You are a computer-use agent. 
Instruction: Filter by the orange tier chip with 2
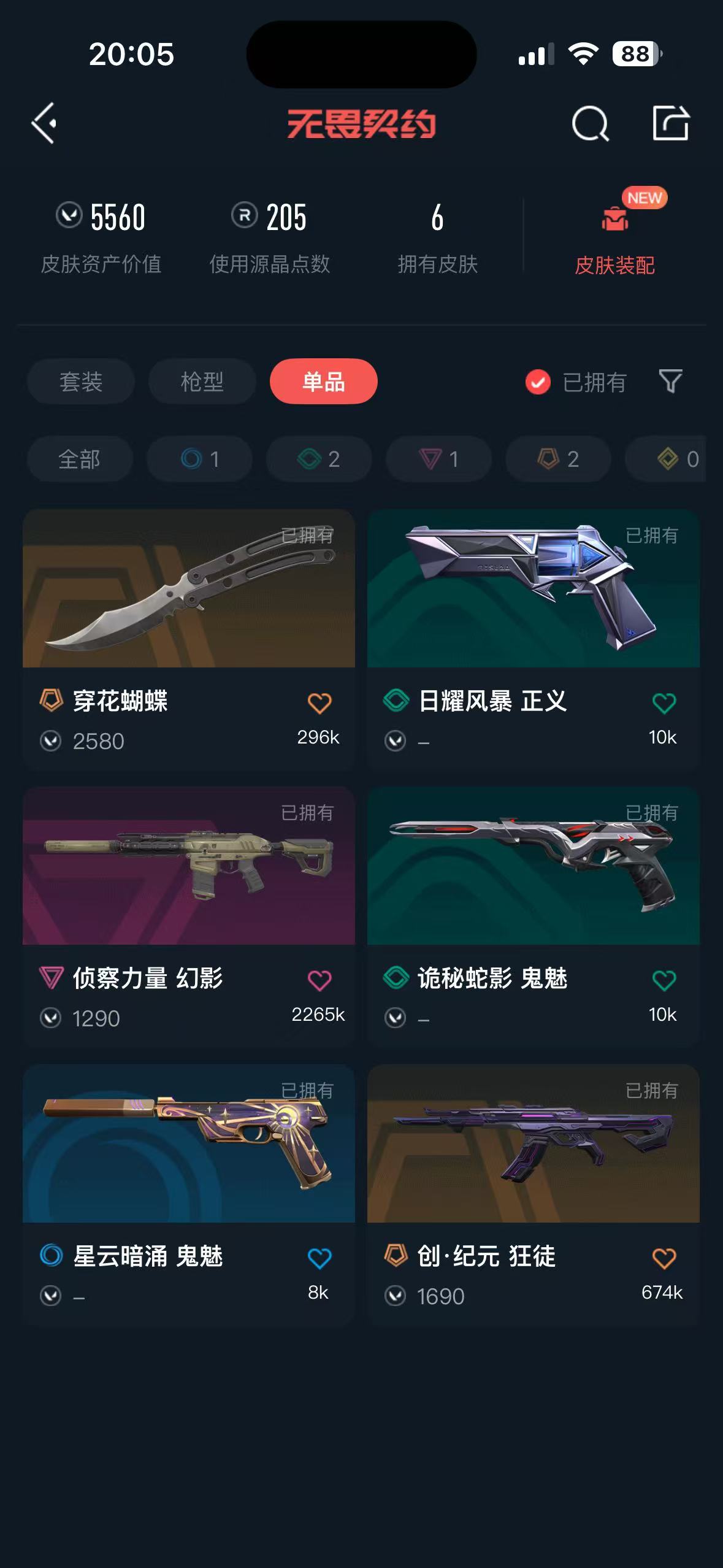coord(558,459)
